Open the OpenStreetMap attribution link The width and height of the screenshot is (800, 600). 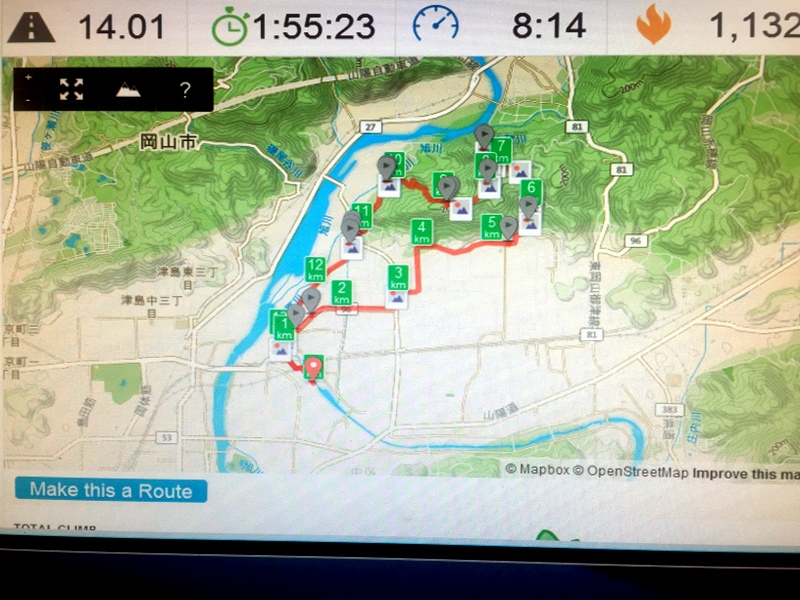(638, 470)
